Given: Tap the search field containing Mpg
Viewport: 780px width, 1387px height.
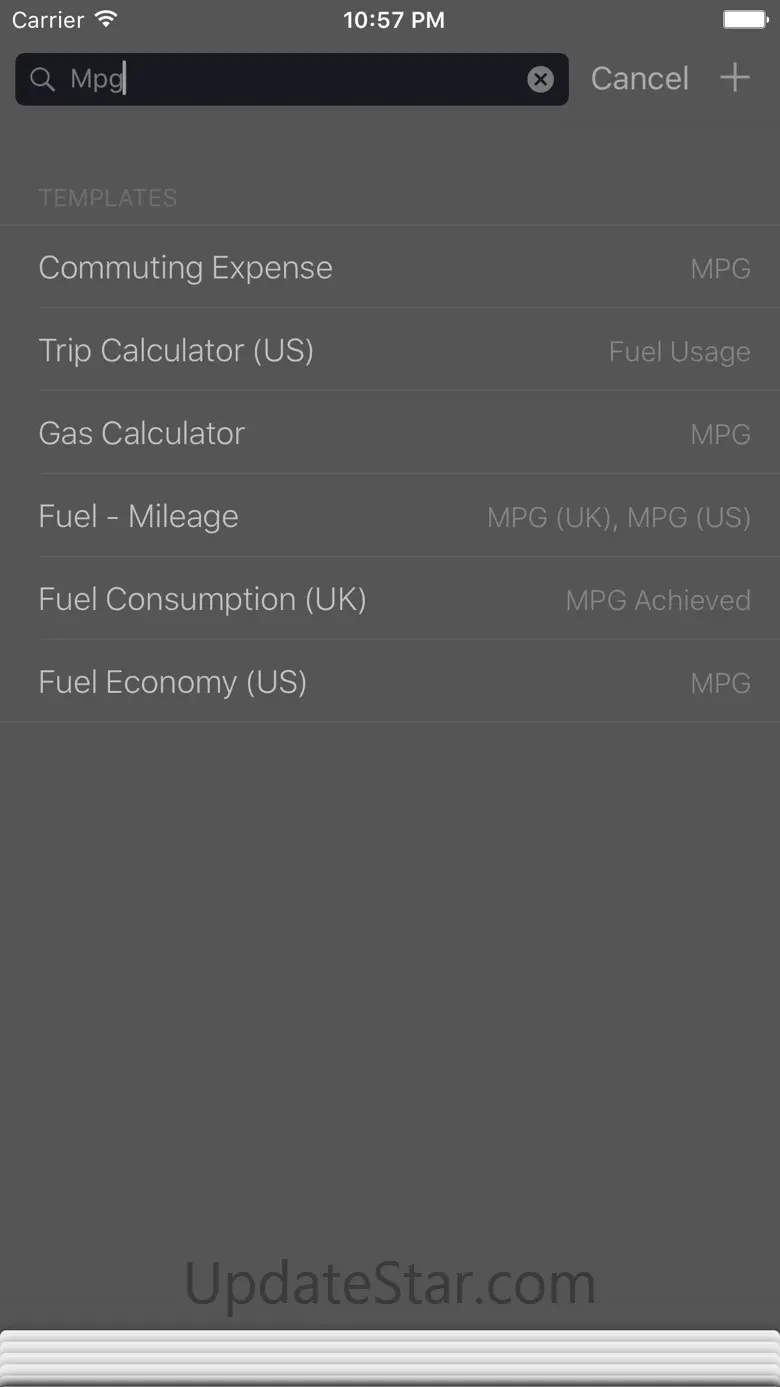Looking at the screenshot, I should tap(290, 79).
